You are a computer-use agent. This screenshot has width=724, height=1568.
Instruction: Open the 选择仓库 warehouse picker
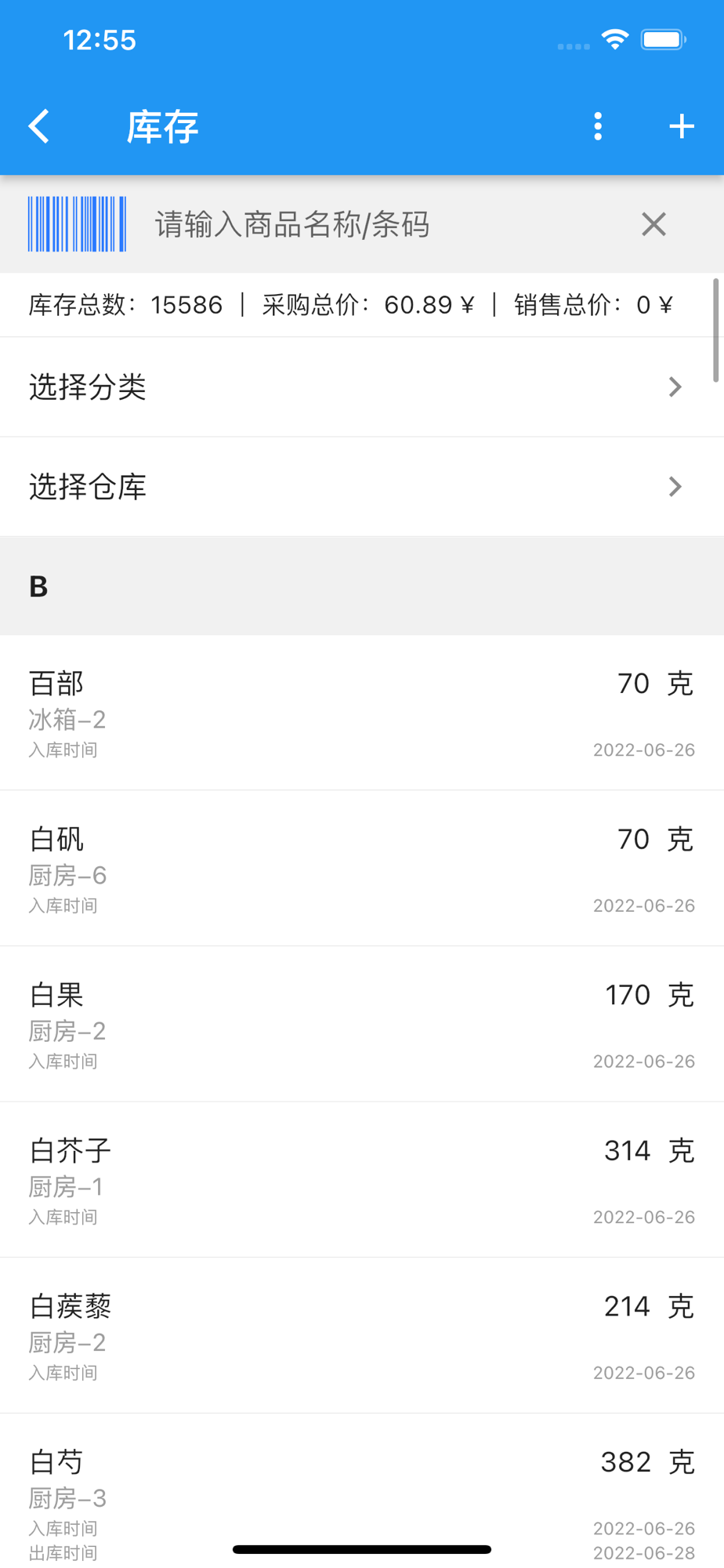click(x=362, y=486)
